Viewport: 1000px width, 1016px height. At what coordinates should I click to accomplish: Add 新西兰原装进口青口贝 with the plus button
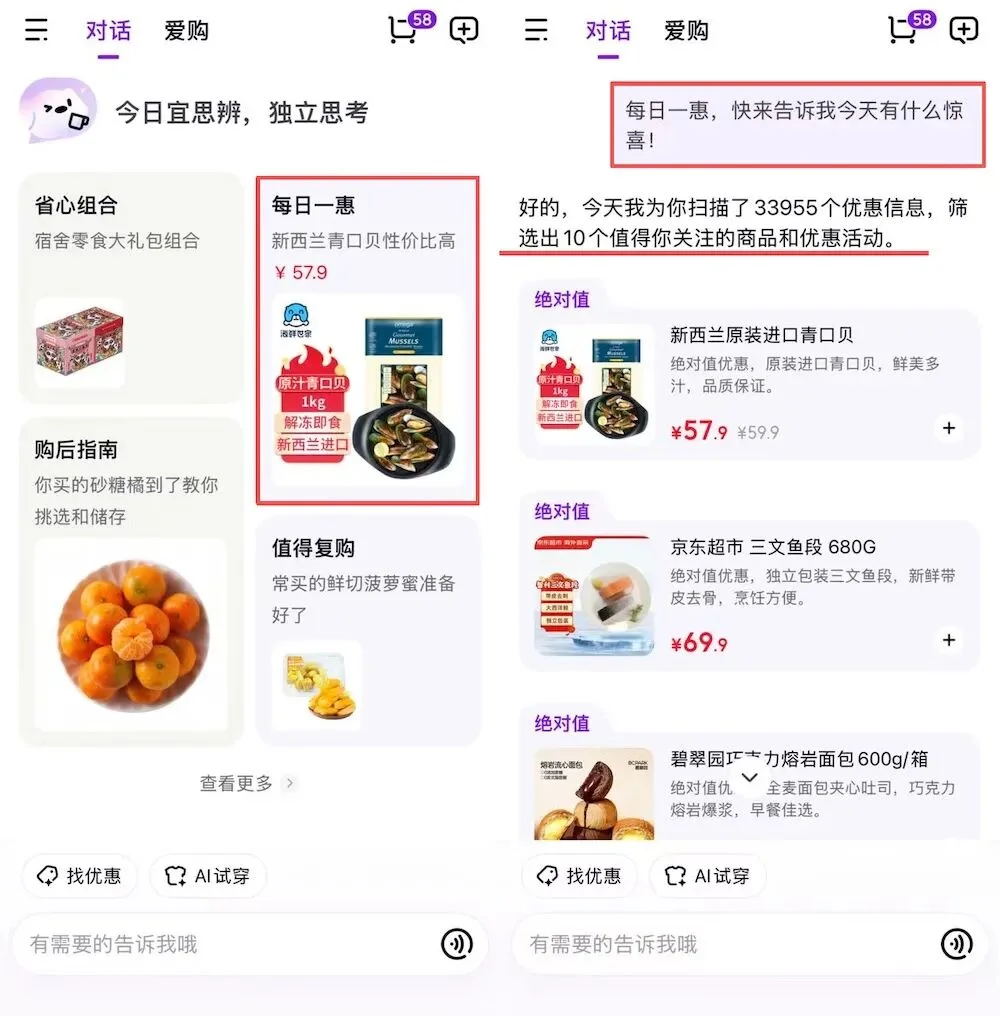[x=948, y=428]
